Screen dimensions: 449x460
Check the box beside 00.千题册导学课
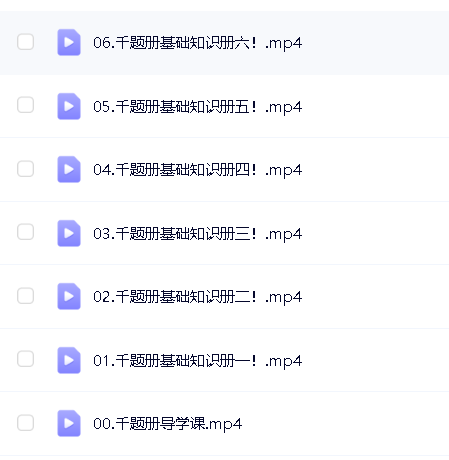(25, 423)
